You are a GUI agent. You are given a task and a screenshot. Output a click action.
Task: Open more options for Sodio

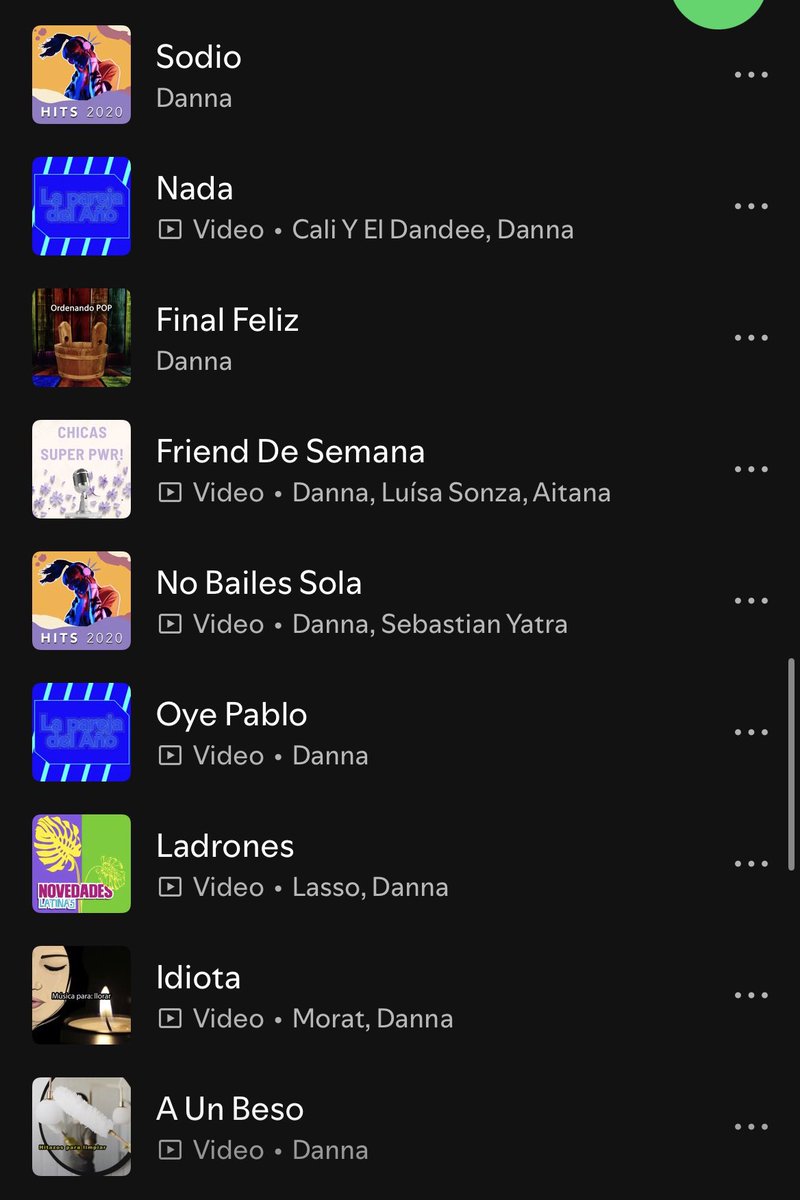(750, 75)
